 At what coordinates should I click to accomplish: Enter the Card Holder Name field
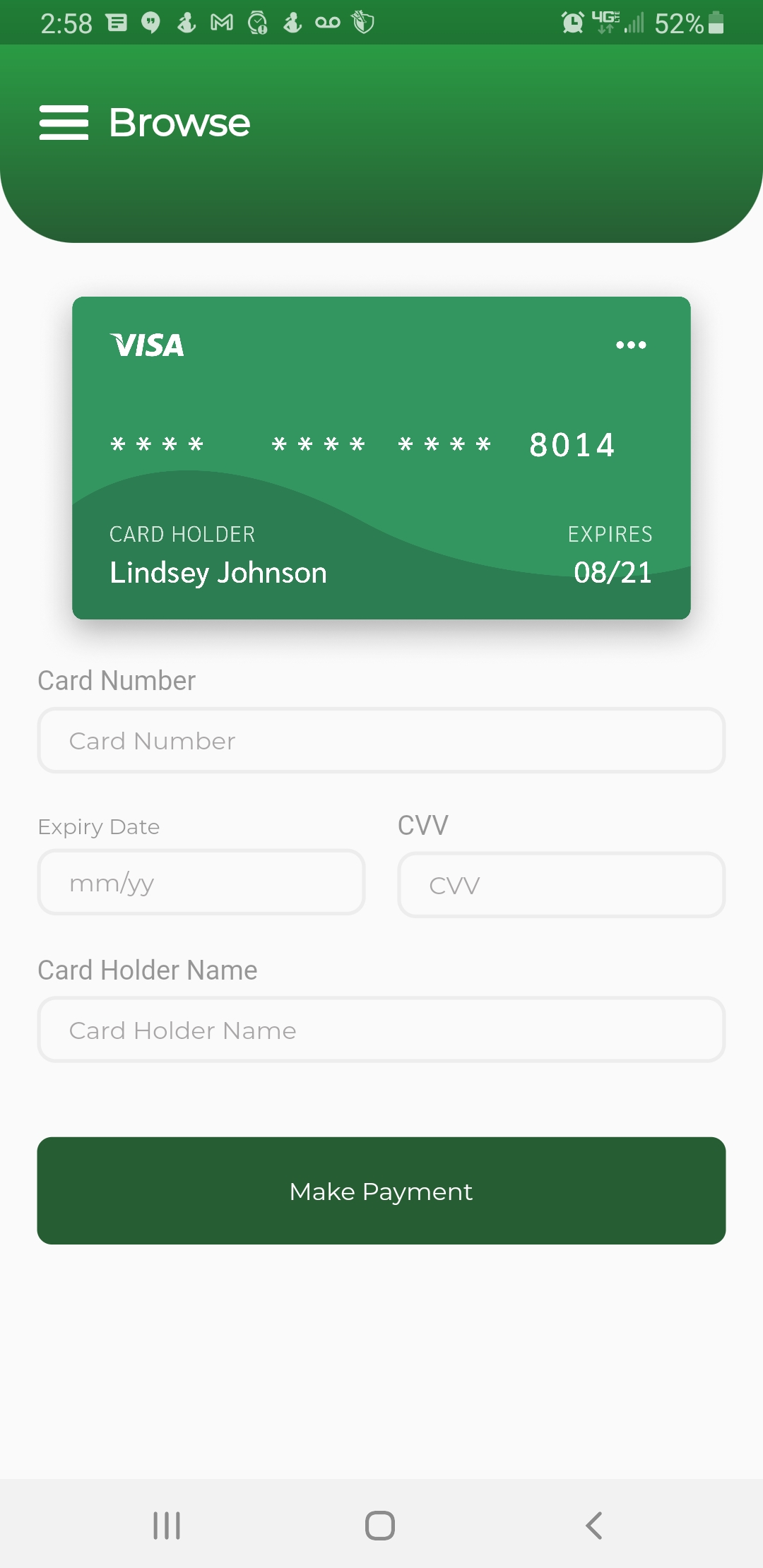point(381,1031)
